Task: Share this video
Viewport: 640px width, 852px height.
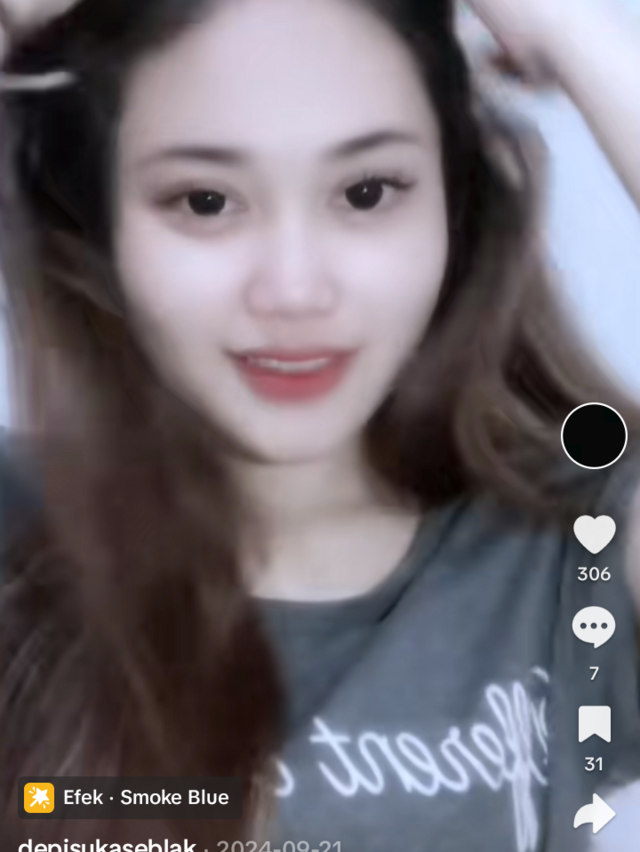Action: click(x=594, y=813)
